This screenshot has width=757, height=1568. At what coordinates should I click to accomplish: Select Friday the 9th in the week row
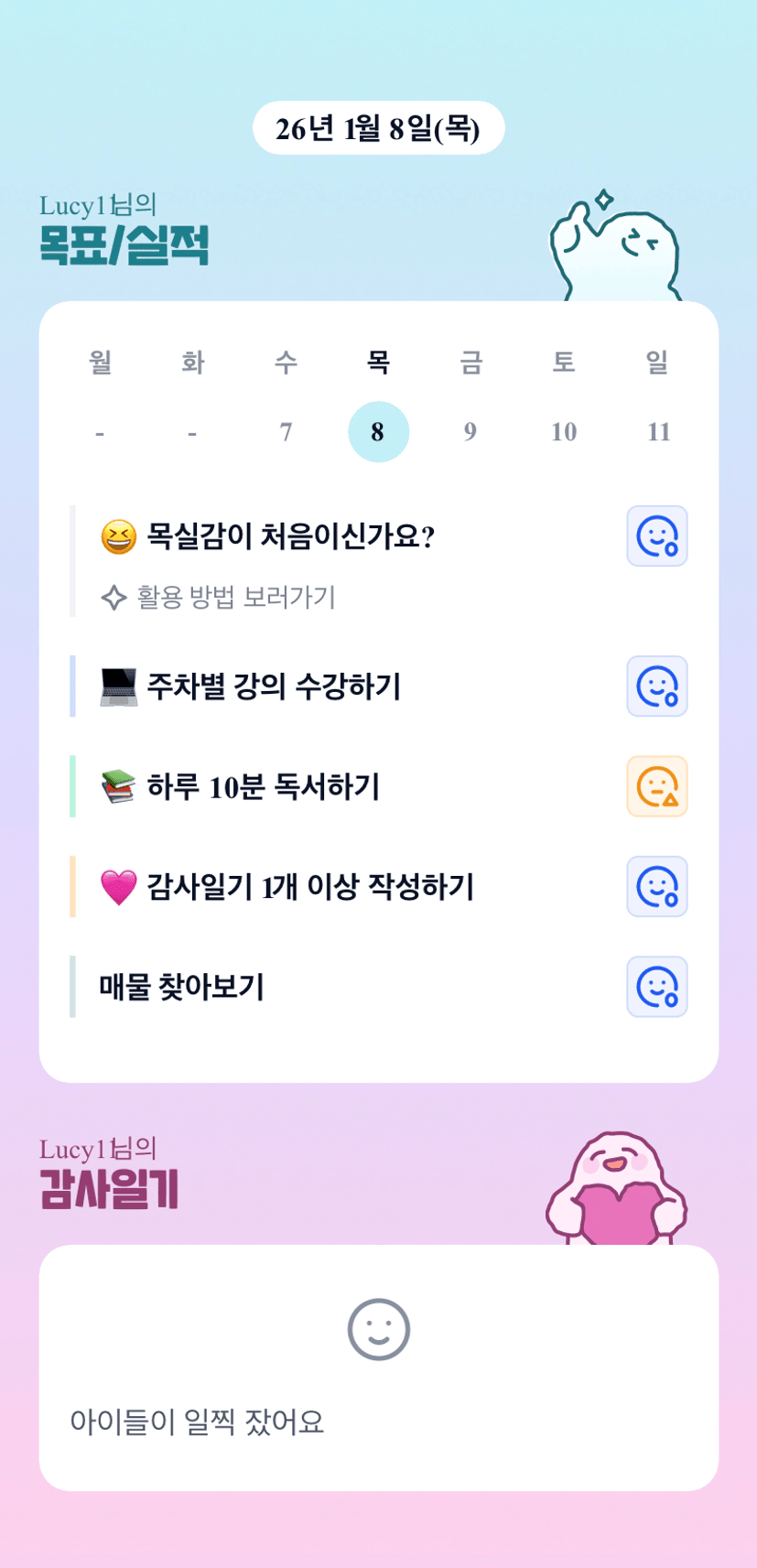(470, 432)
